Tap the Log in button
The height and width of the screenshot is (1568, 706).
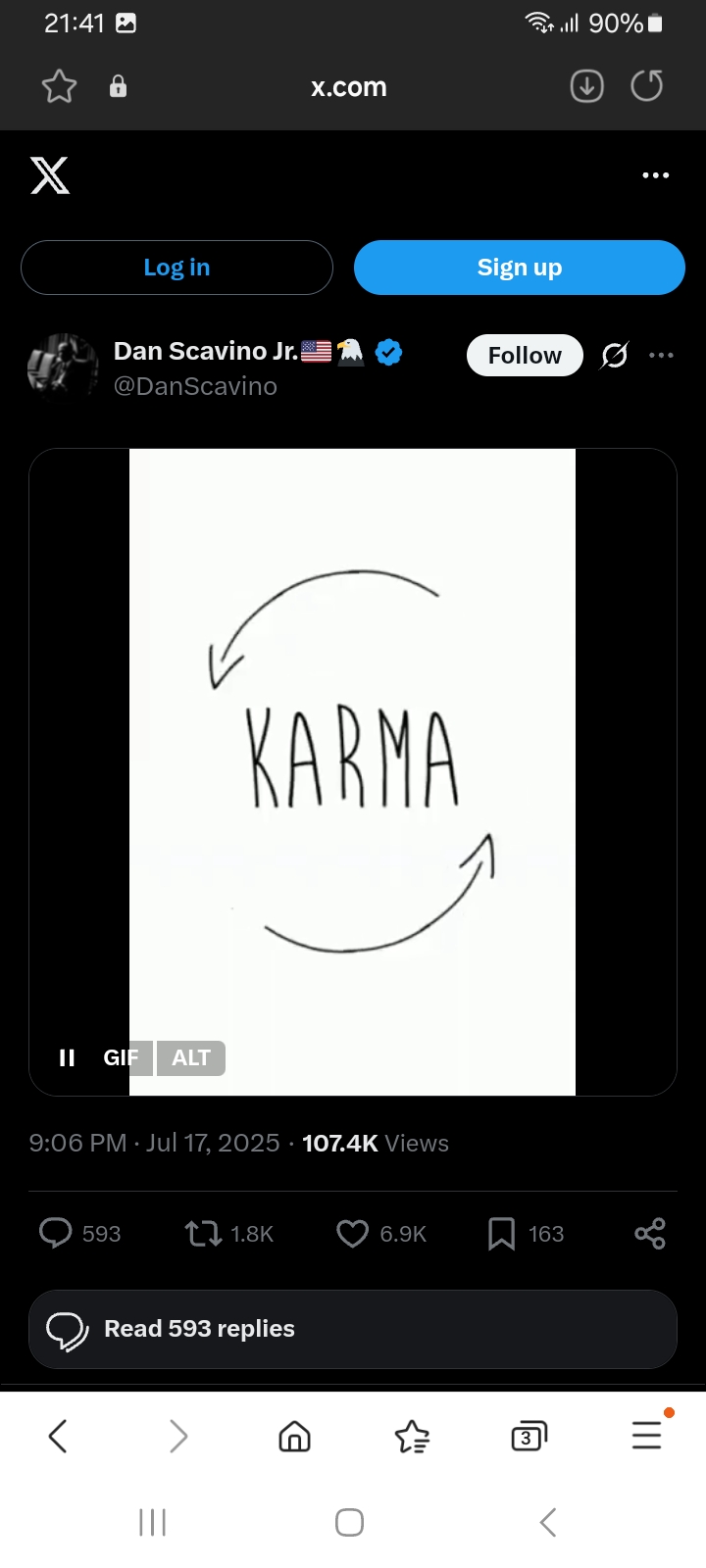[x=176, y=268]
